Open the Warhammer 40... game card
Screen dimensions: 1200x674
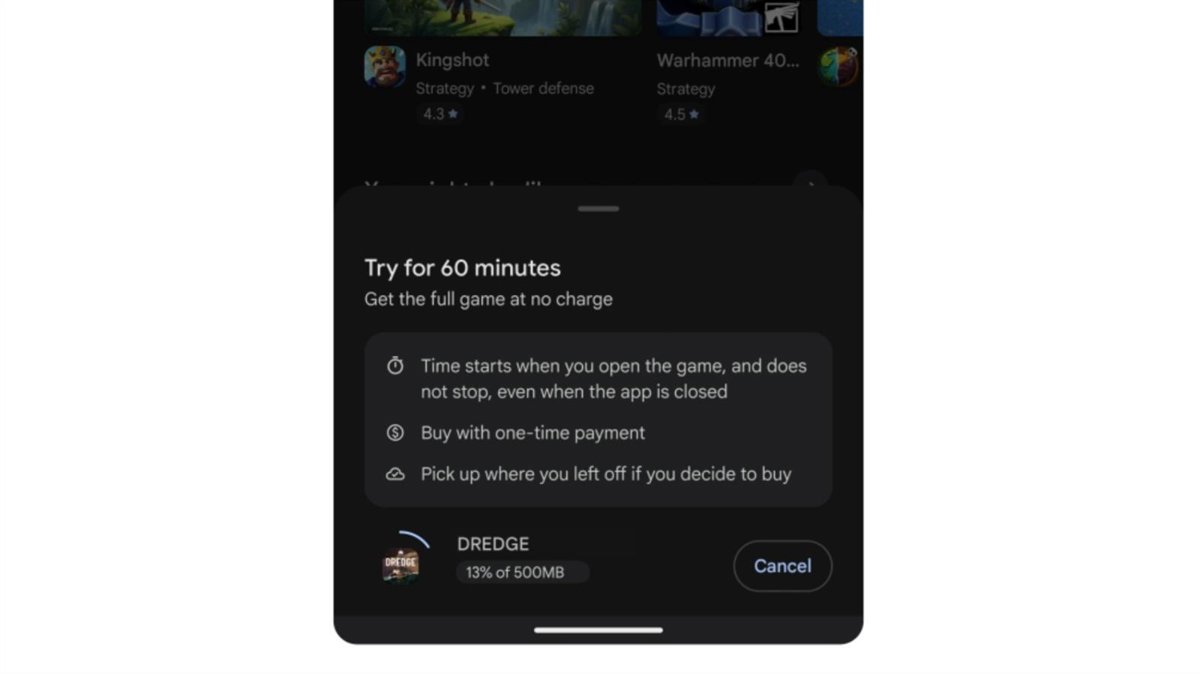727,61
